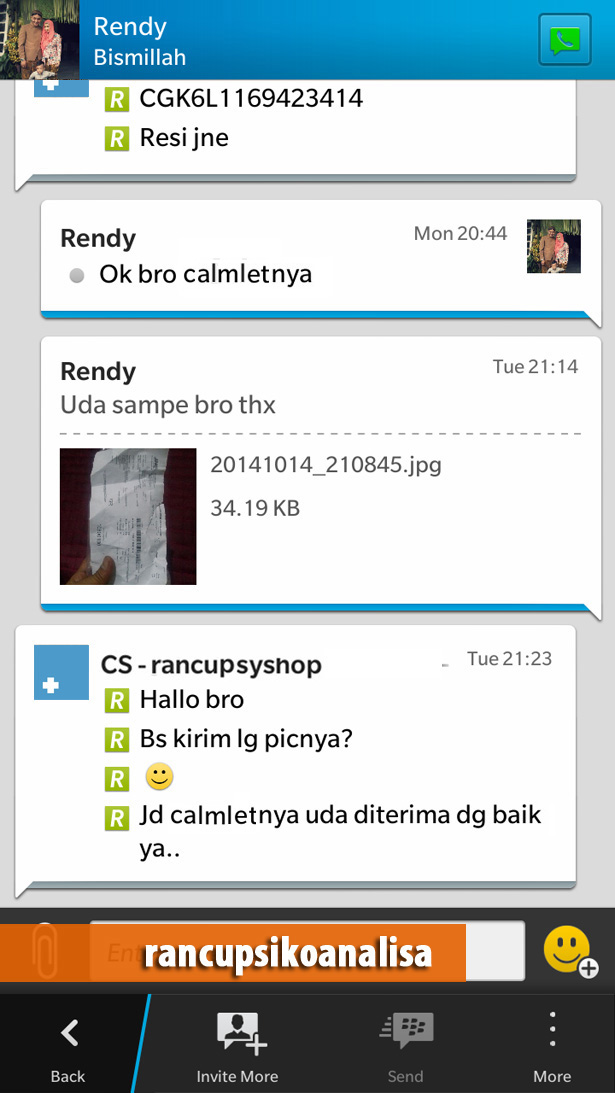Screen dimensions: 615x1093
Task: Open Rendy's profile picture in header
Action: [x=40, y=40]
